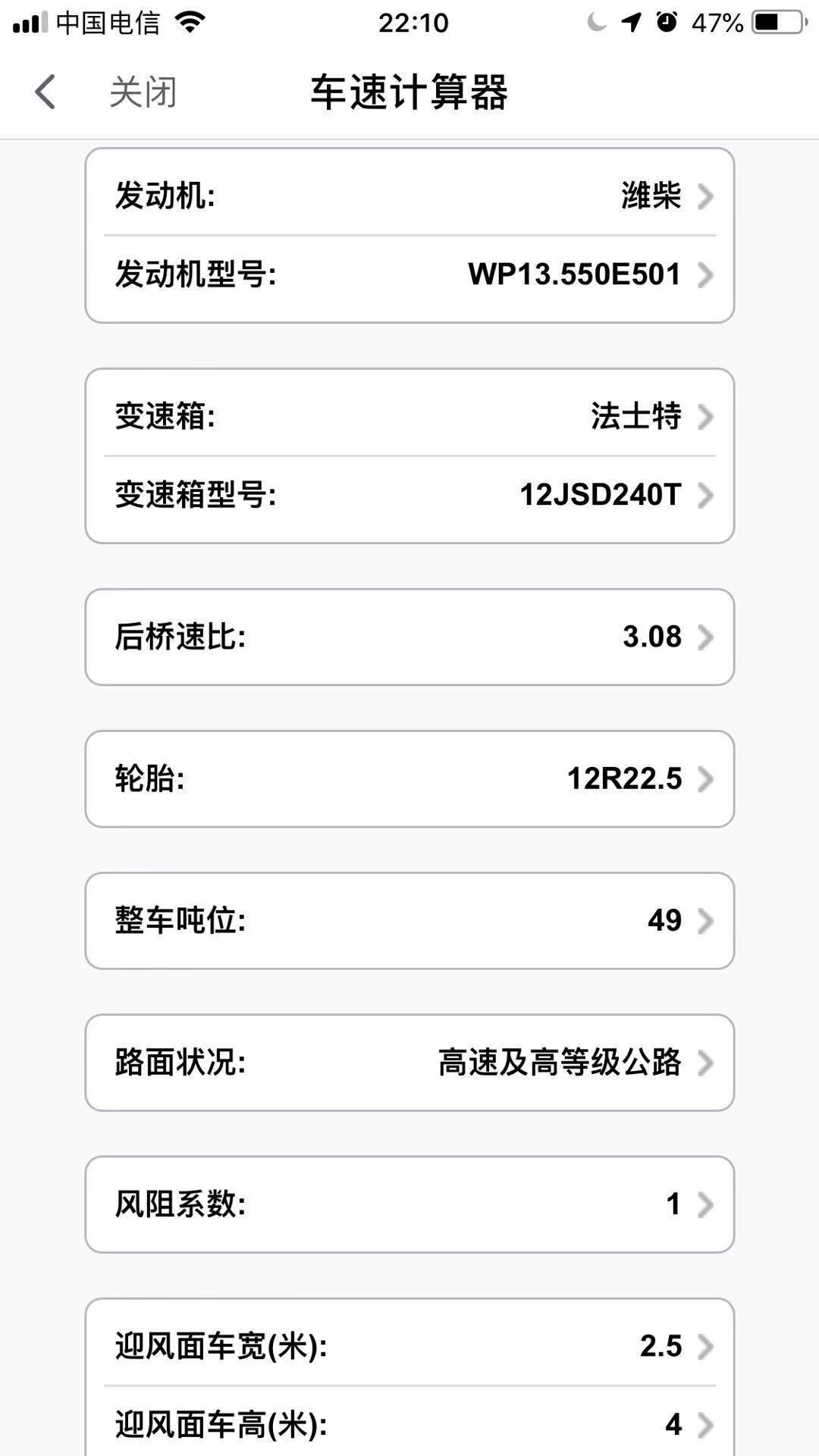The width and height of the screenshot is (819, 1456).
Task: Change the gearbox brand in 变速箱 row
Action: [409, 416]
